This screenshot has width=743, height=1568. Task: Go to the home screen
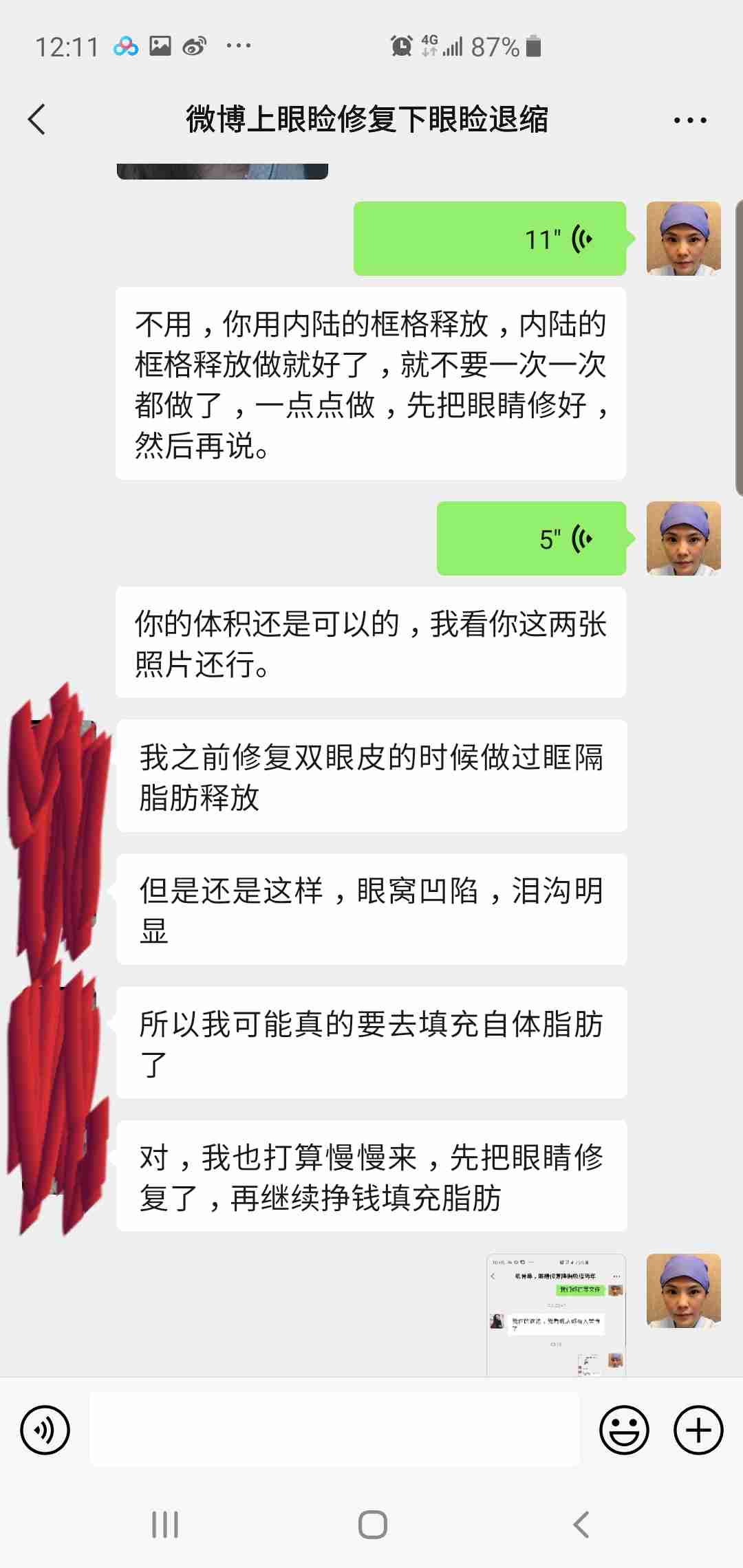(372, 1525)
